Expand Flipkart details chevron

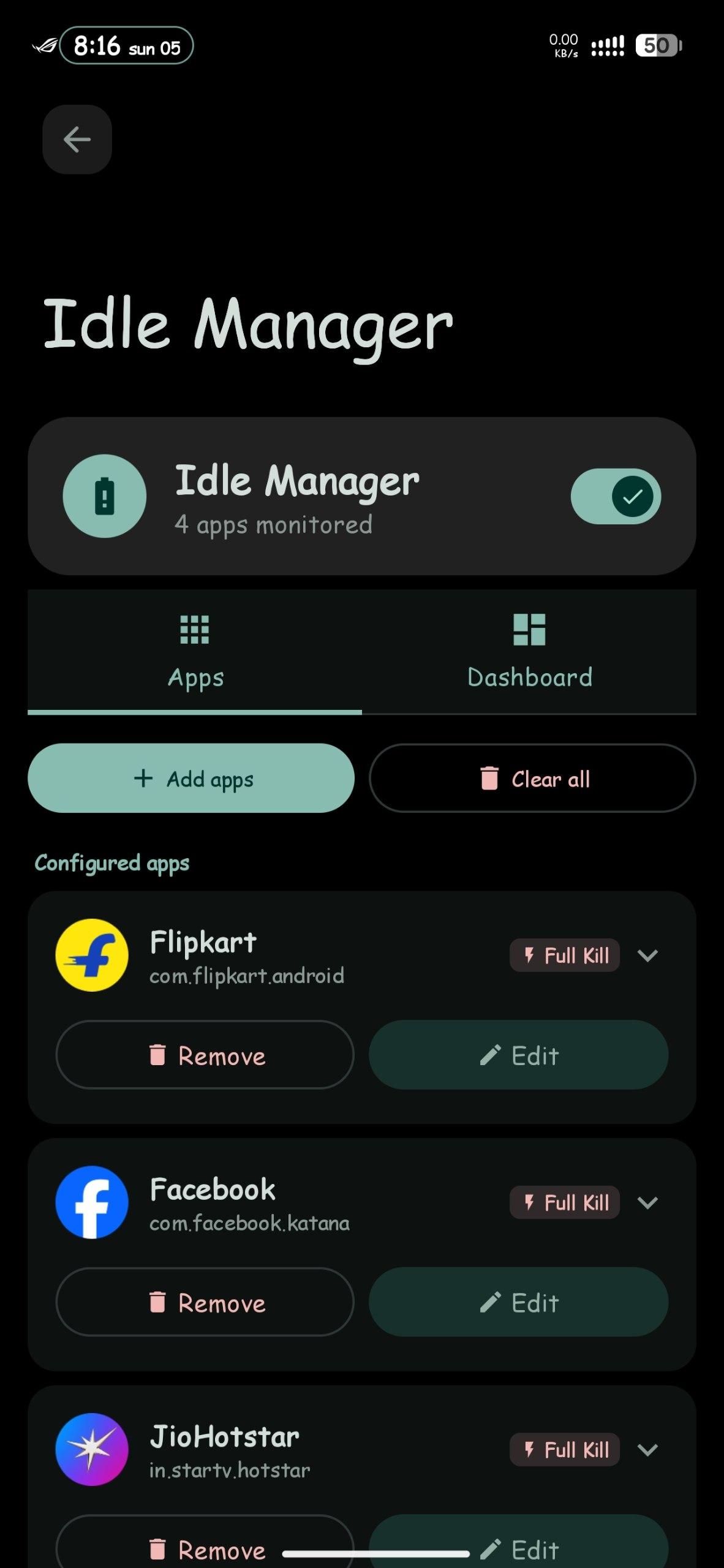[647, 956]
